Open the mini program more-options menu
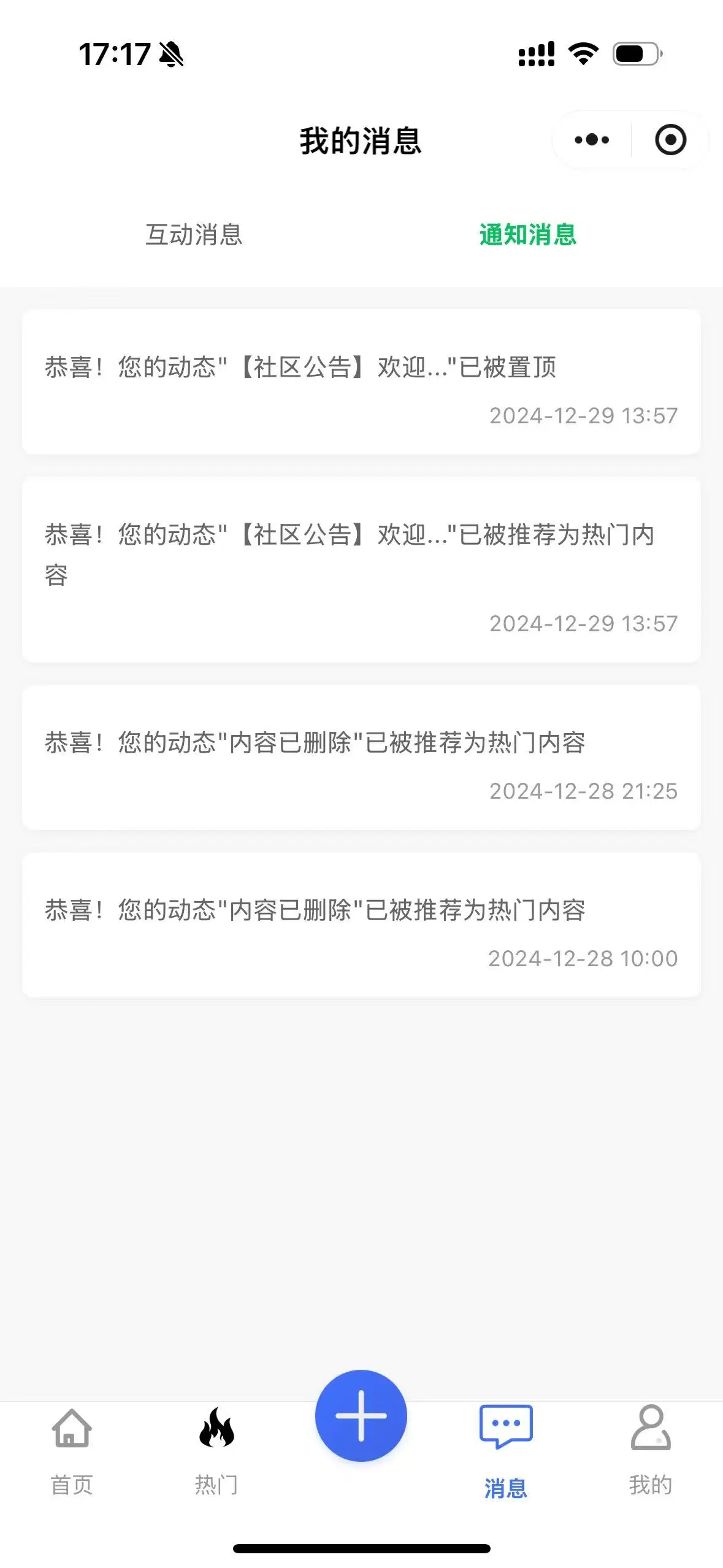Image resolution: width=723 pixels, height=1568 pixels. click(592, 140)
